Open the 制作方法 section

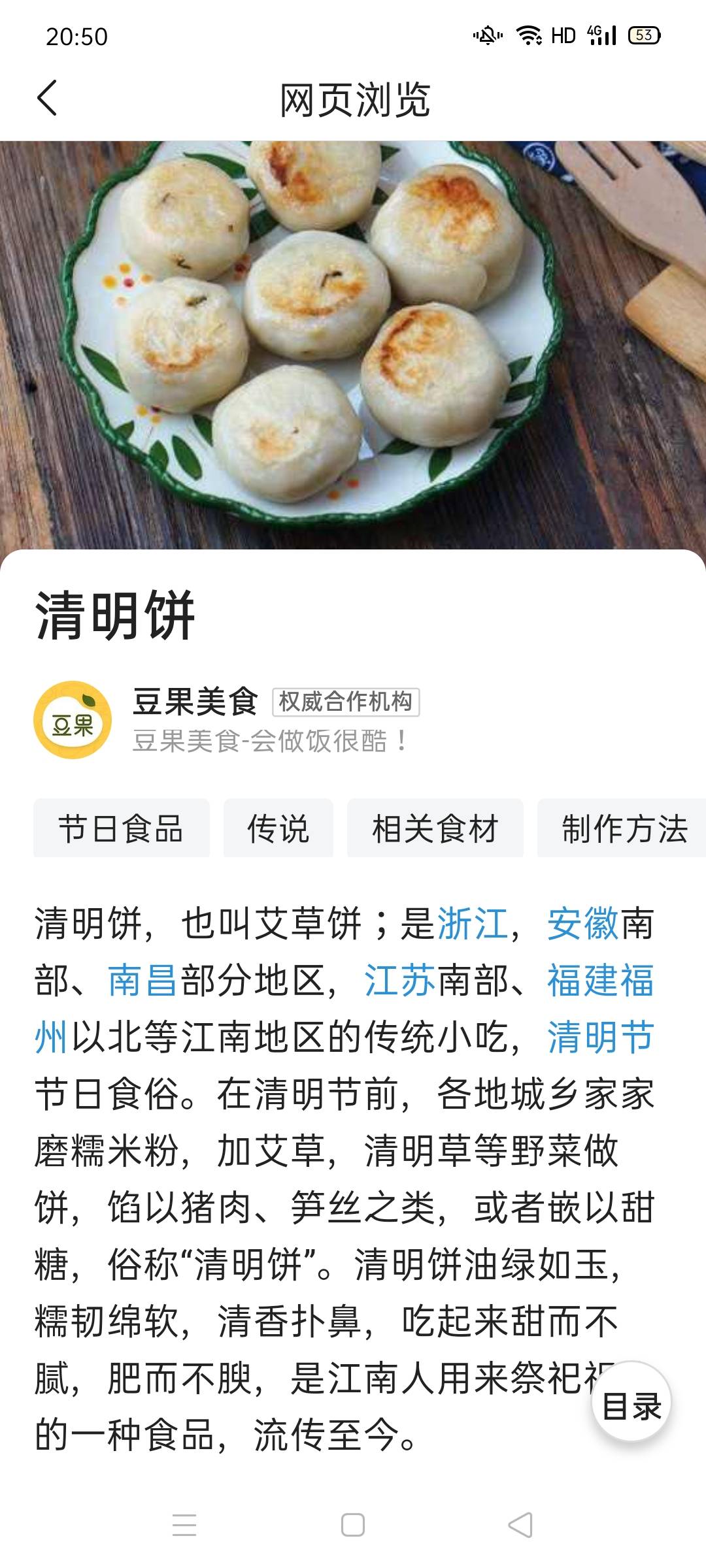(x=623, y=828)
